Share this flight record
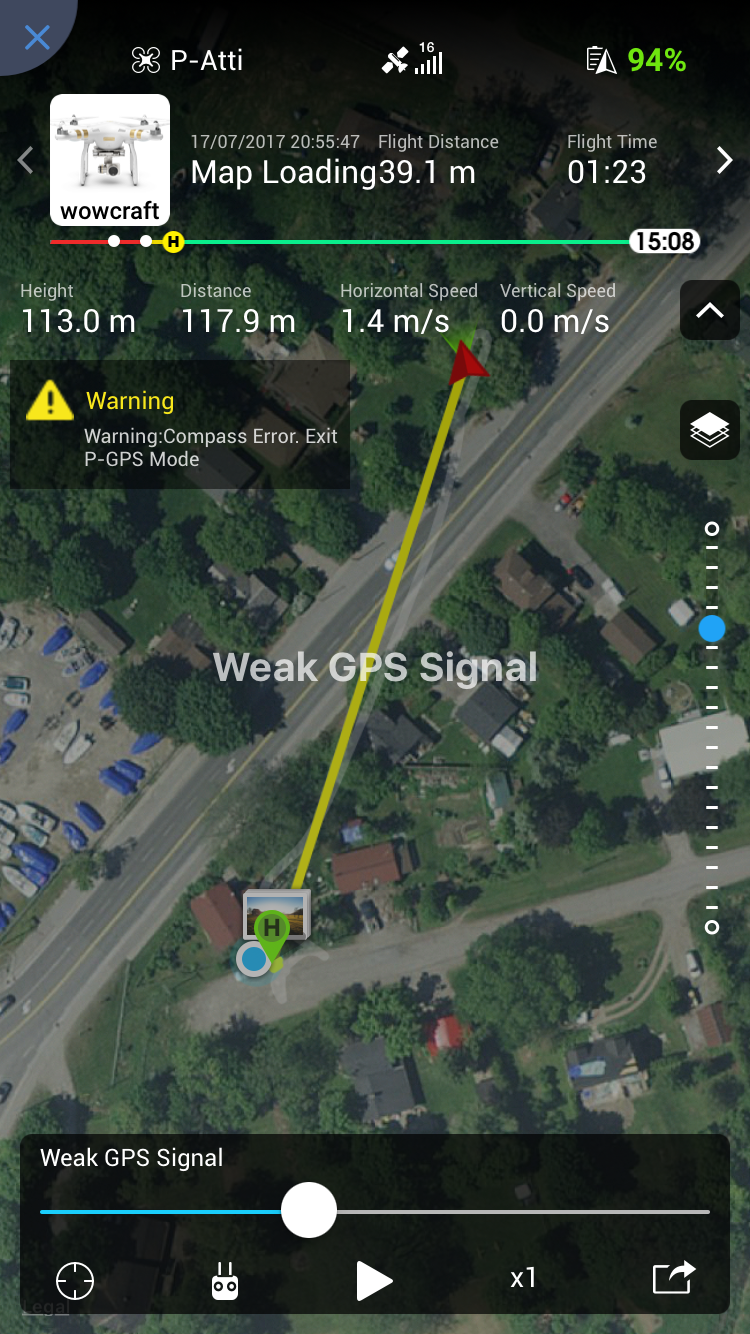 (x=673, y=1278)
